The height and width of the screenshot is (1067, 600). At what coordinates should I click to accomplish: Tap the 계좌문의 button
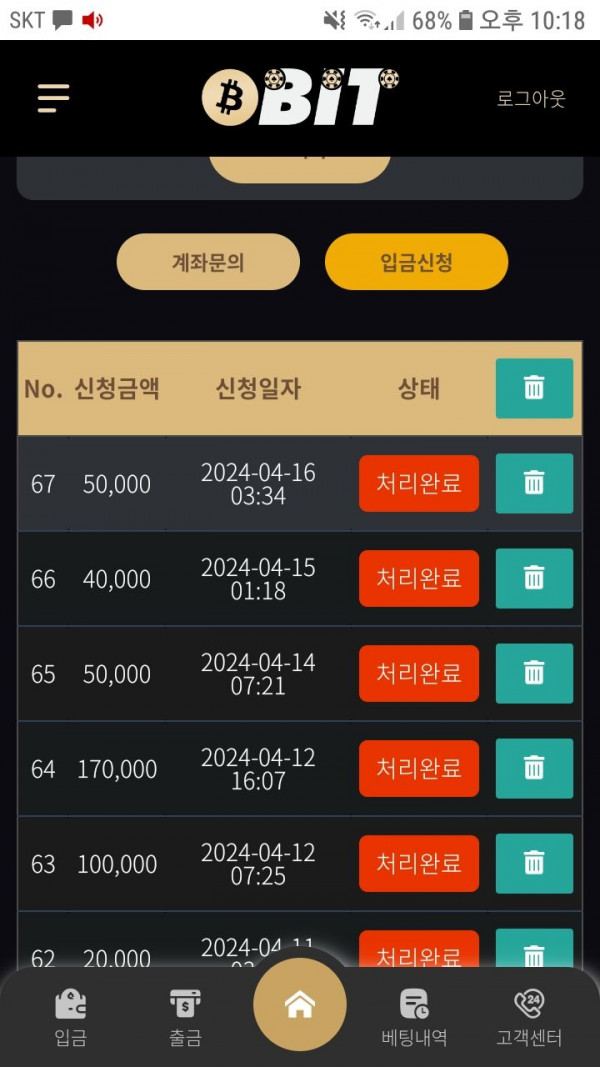pos(208,262)
